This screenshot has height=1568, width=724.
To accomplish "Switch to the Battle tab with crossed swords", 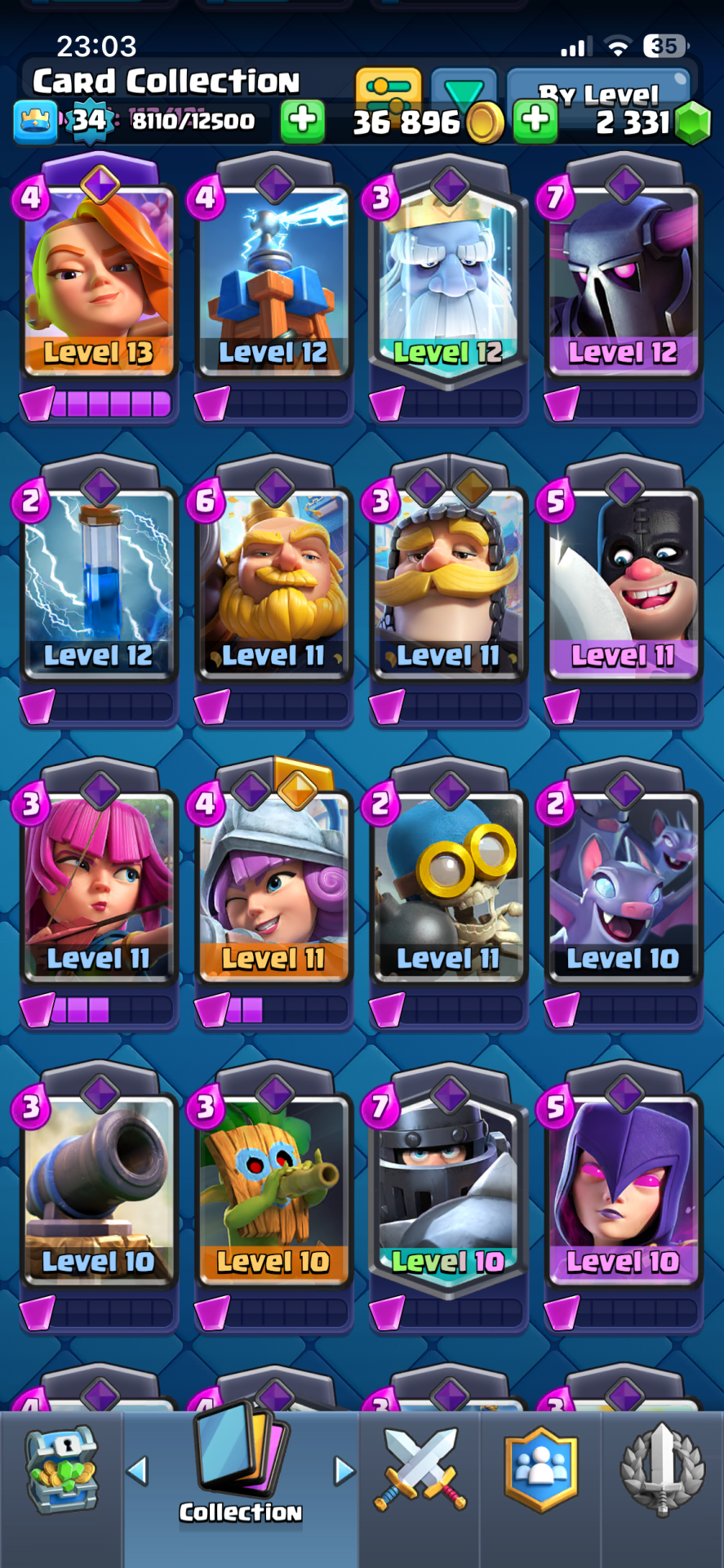I will coord(420,1469).
